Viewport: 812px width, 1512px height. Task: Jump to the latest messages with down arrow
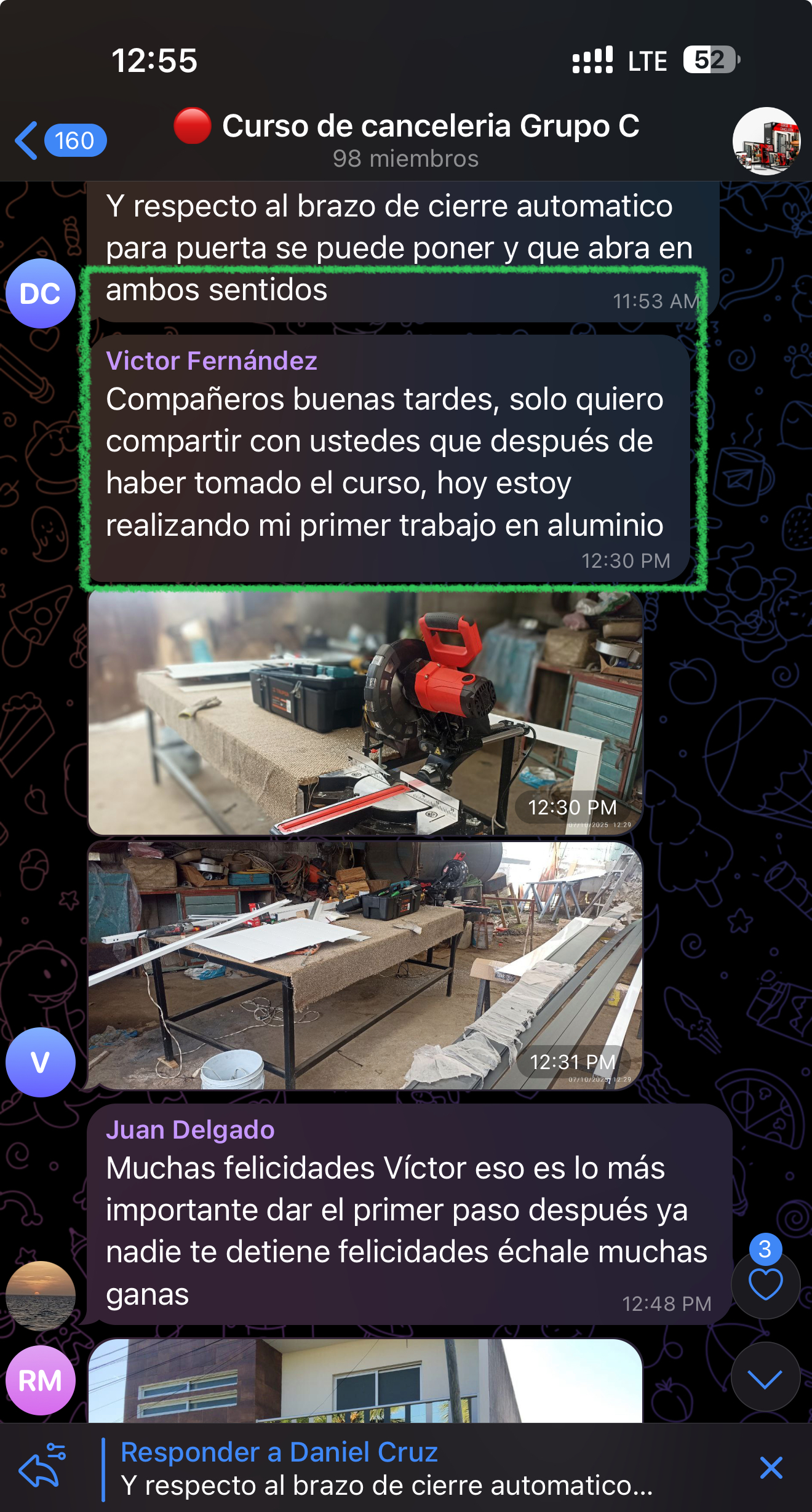coord(765,1379)
